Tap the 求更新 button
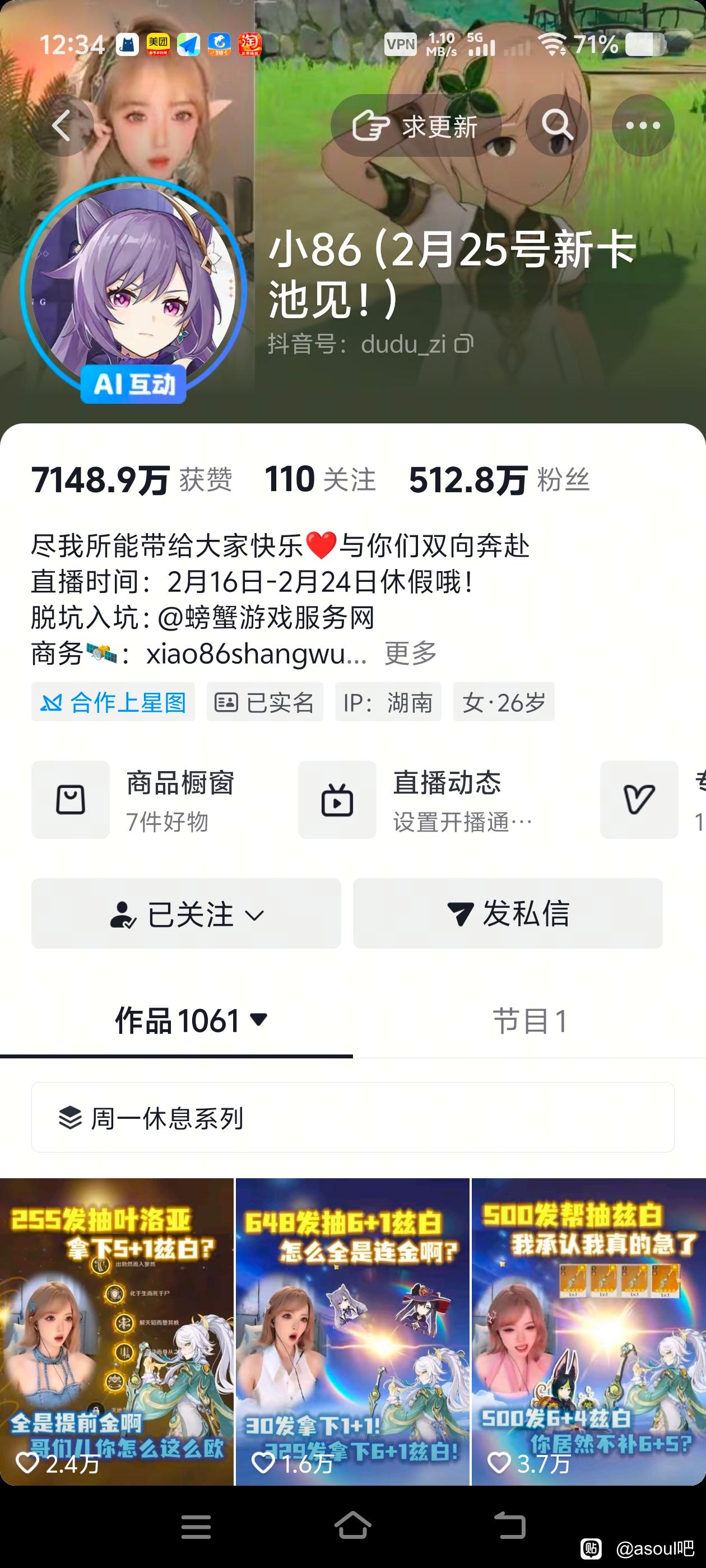706x1568 pixels. [x=415, y=126]
